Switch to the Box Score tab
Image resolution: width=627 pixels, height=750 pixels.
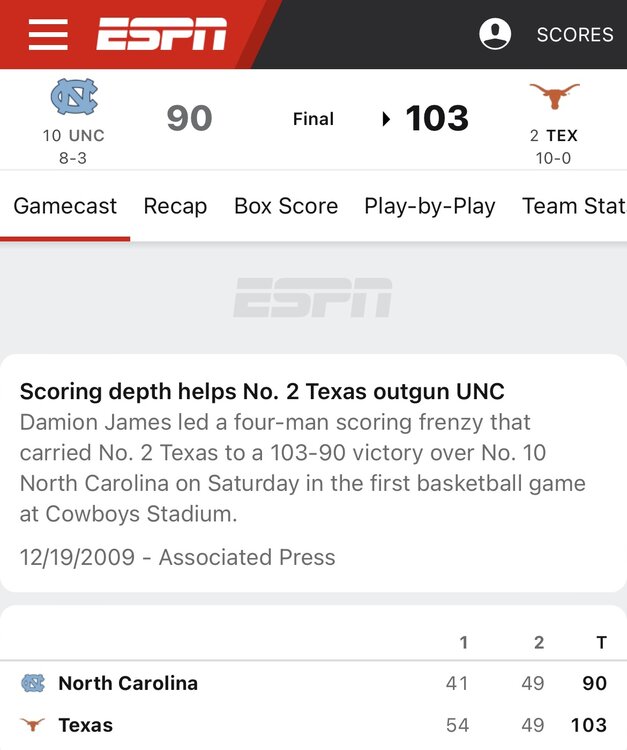coord(286,207)
